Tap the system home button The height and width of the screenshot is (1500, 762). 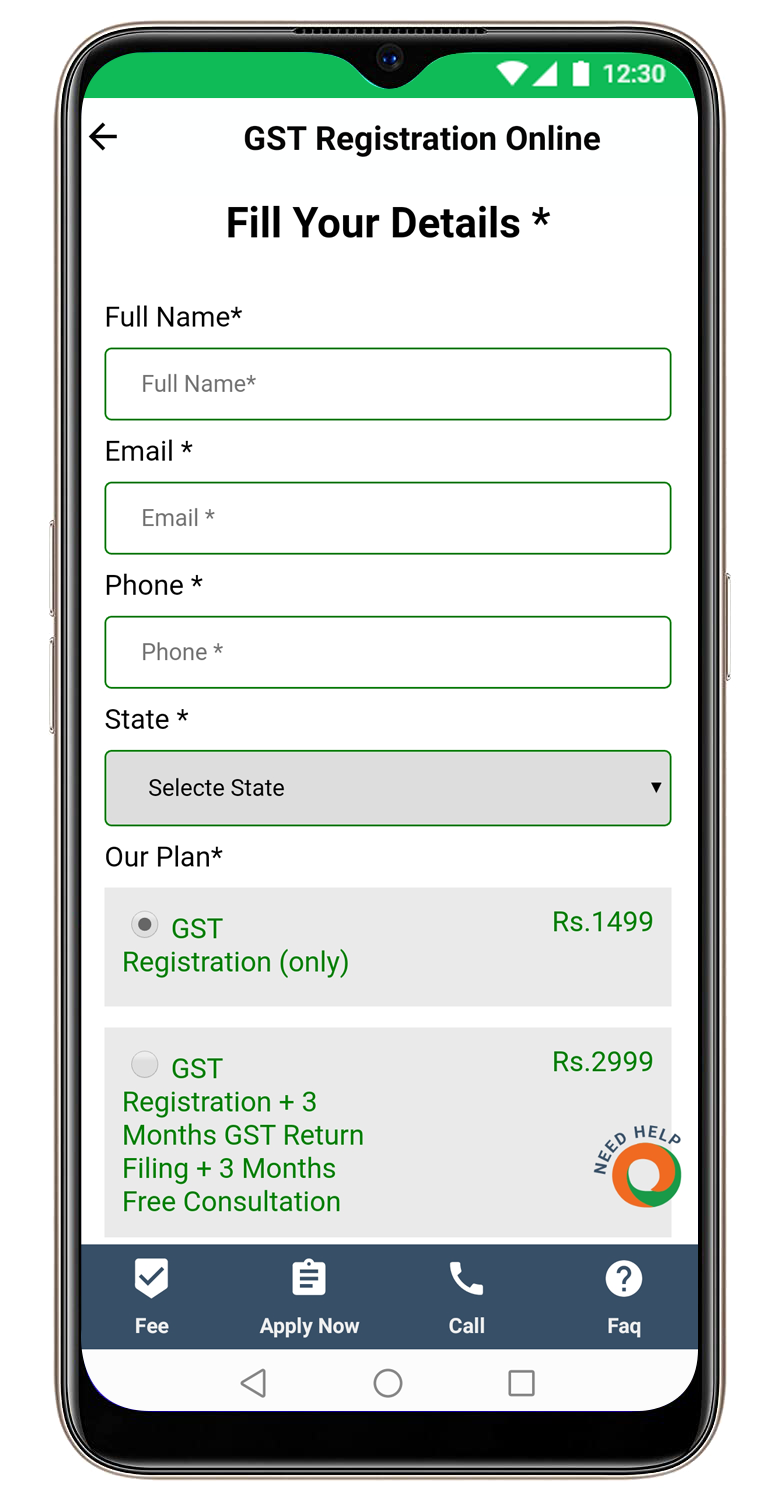(387, 1383)
